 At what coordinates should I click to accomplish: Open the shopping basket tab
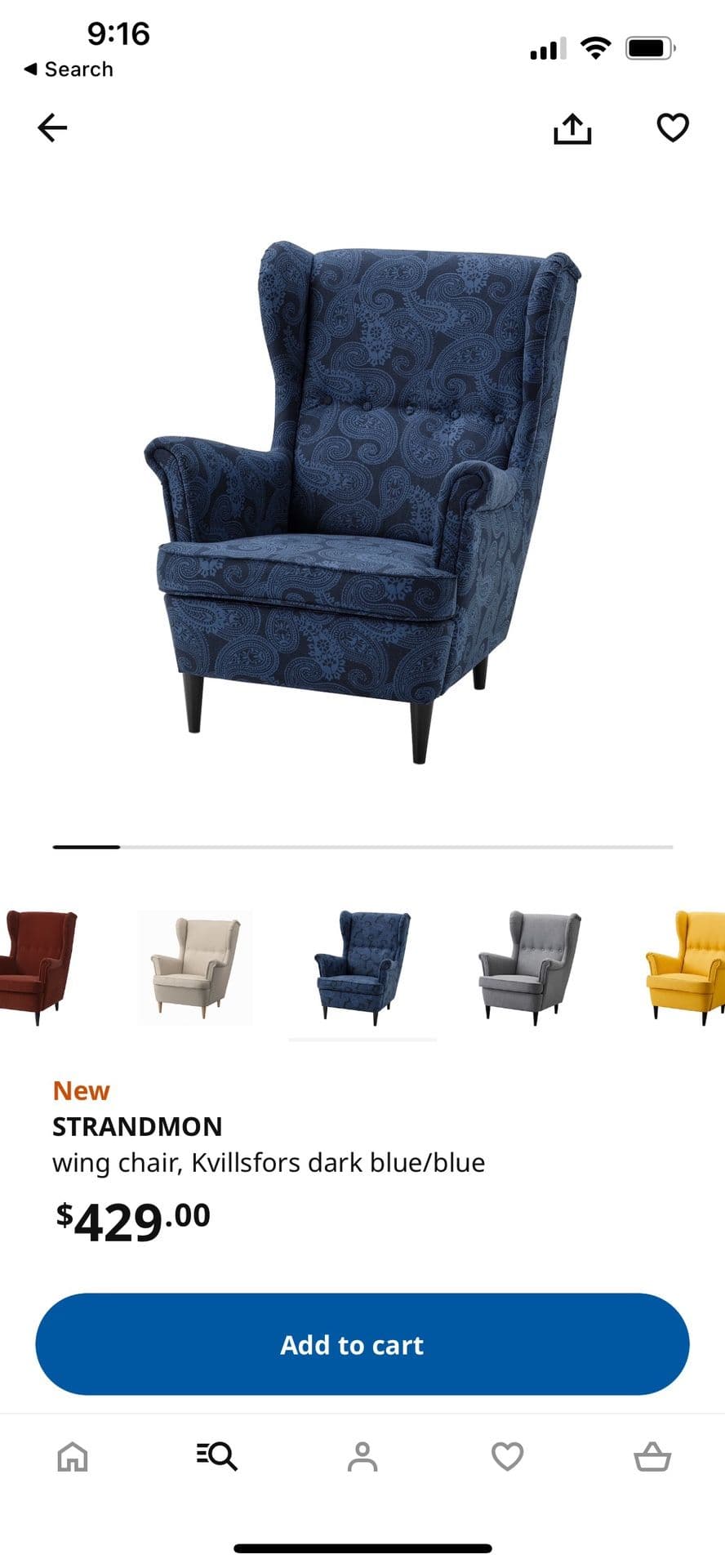(652, 1456)
